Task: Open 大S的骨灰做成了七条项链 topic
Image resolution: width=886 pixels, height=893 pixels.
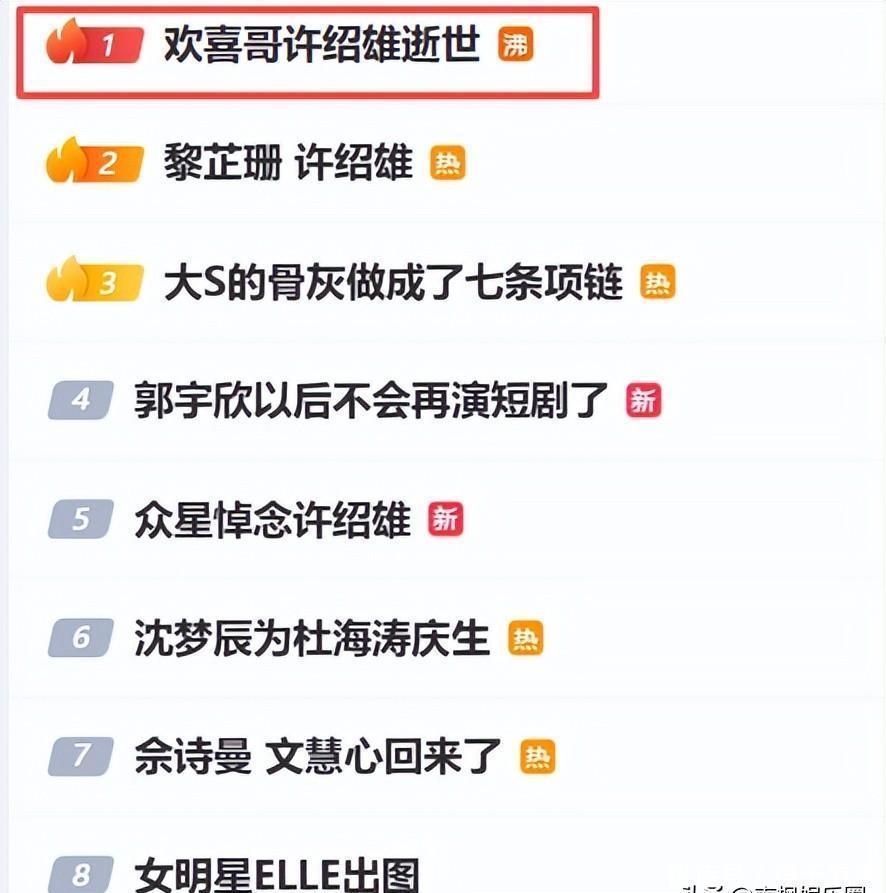Action: click(393, 283)
